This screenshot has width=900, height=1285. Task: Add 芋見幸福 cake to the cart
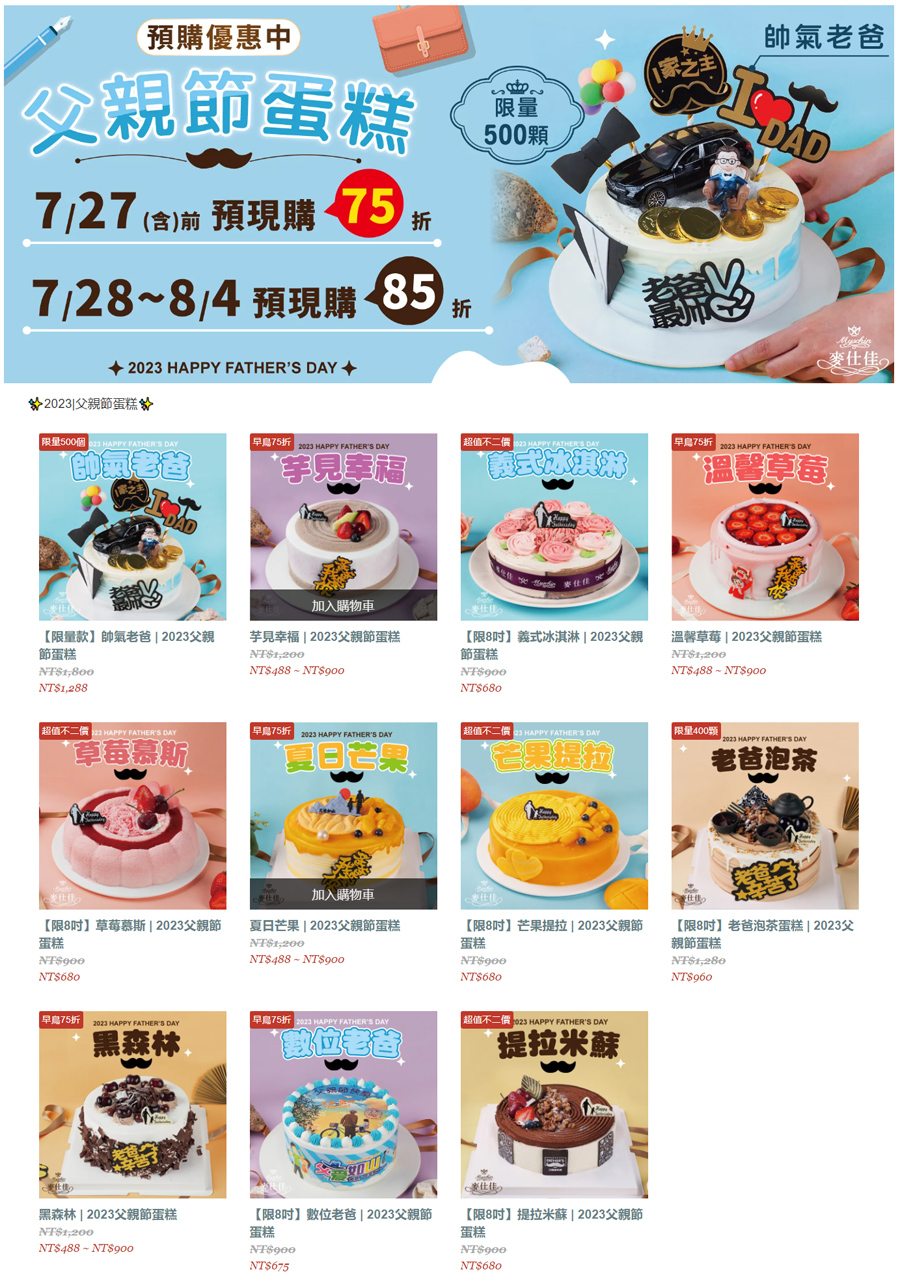[343, 605]
